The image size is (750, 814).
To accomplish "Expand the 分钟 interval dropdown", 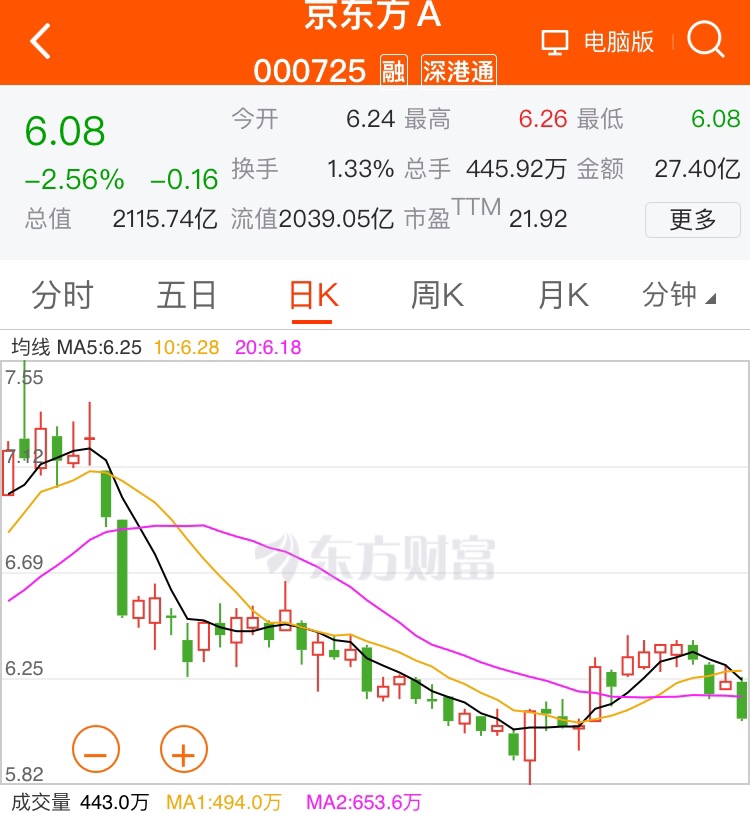I will [679, 295].
